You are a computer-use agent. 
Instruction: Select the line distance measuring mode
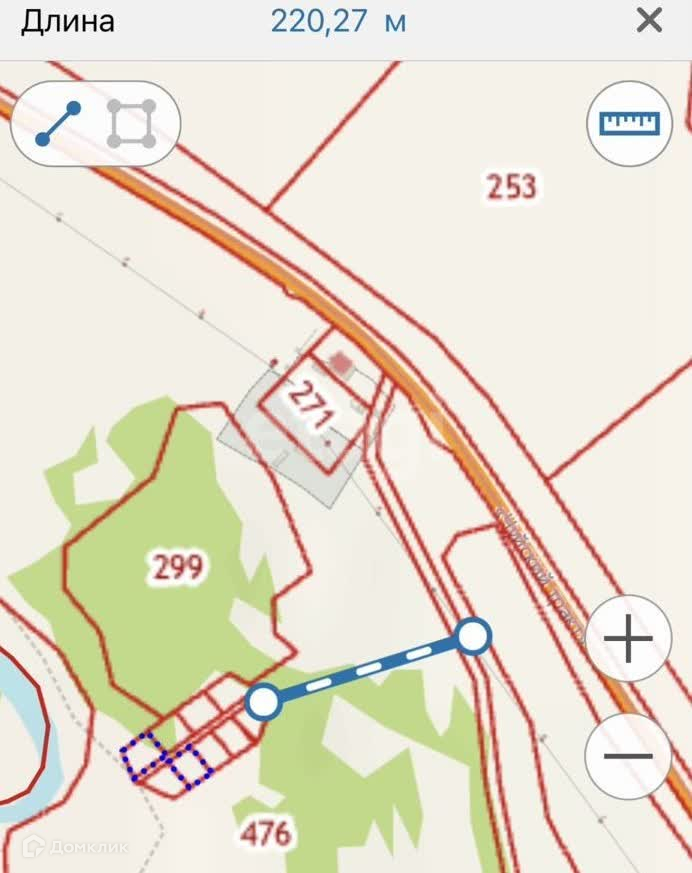[x=58, y=123]
